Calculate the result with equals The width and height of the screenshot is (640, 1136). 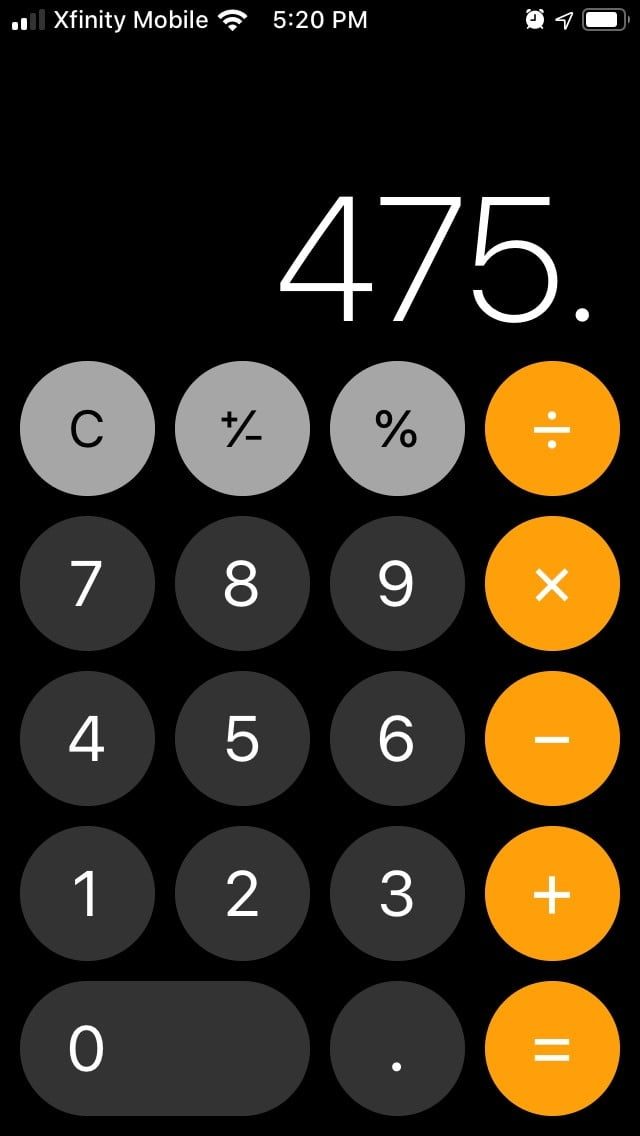click(552, 1049)
